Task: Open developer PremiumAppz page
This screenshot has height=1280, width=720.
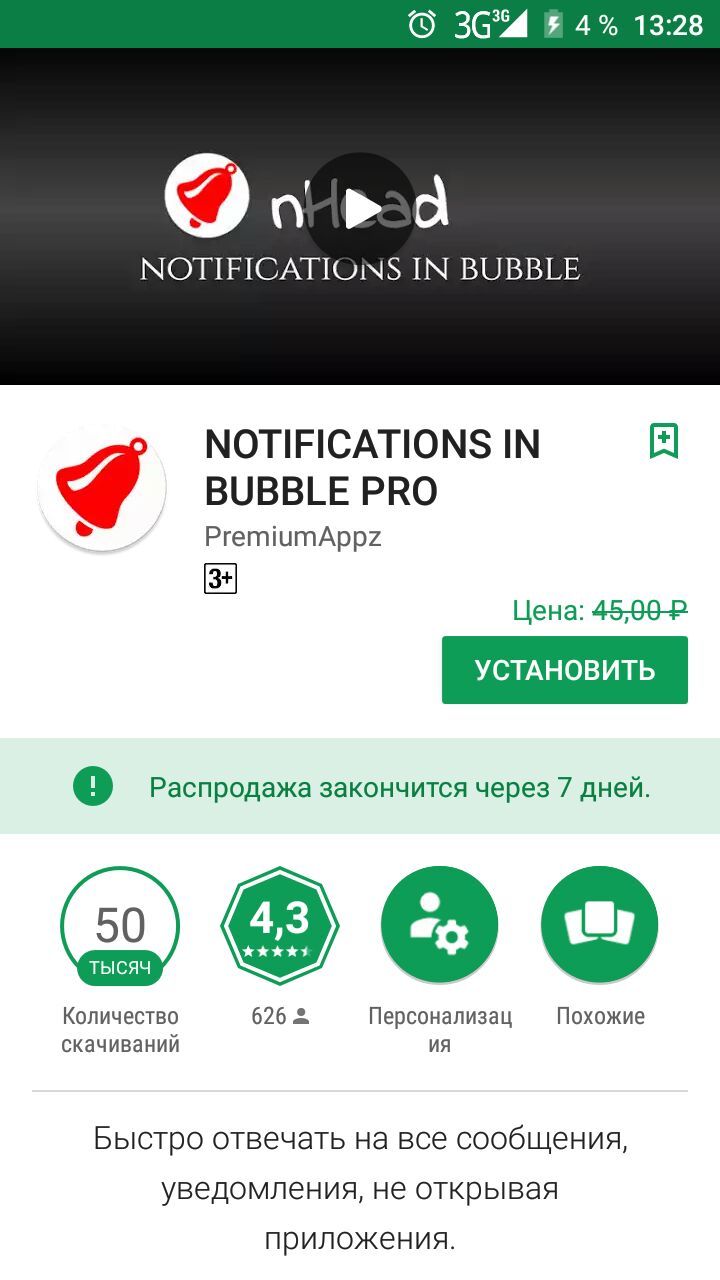Action: (293, 537)
